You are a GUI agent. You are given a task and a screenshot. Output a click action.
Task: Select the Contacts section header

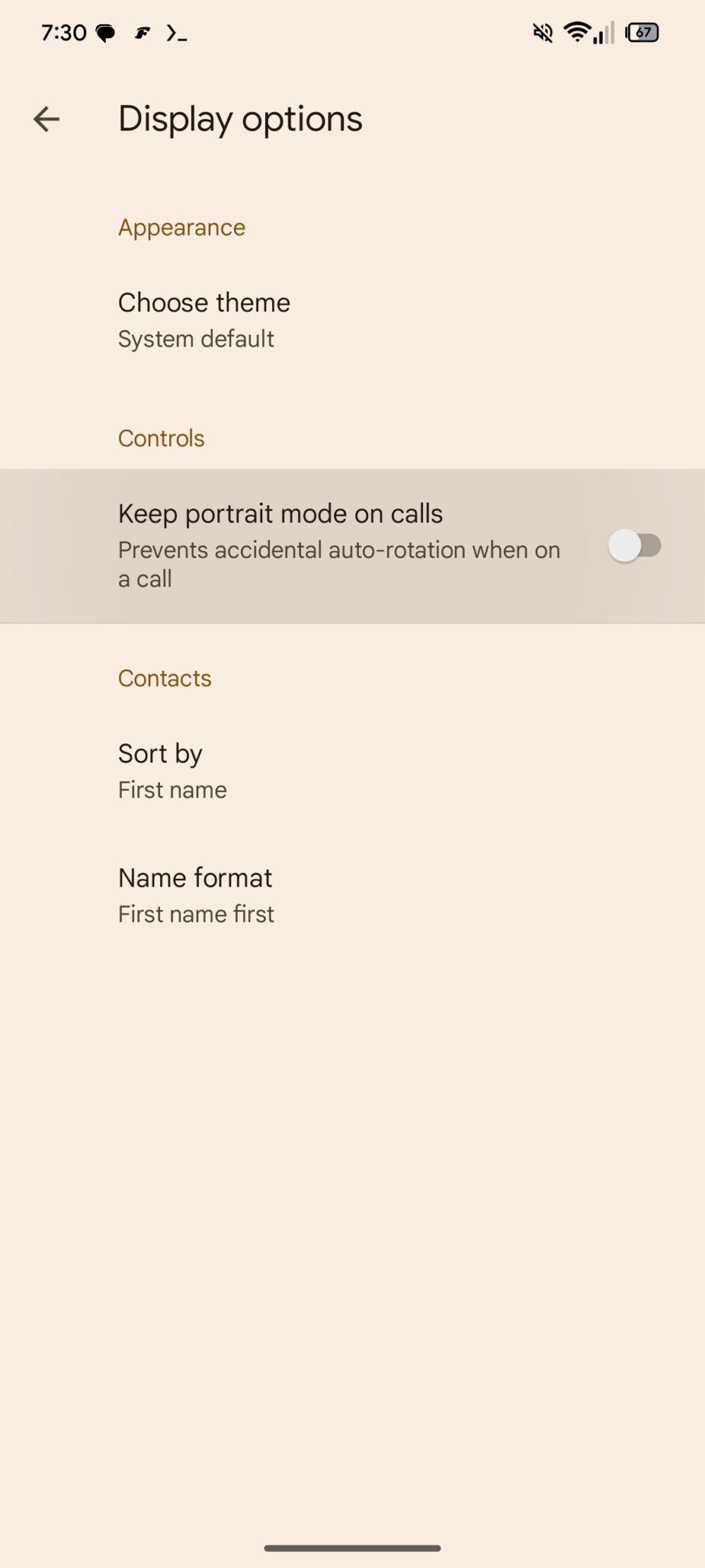[x=165, y=678]
